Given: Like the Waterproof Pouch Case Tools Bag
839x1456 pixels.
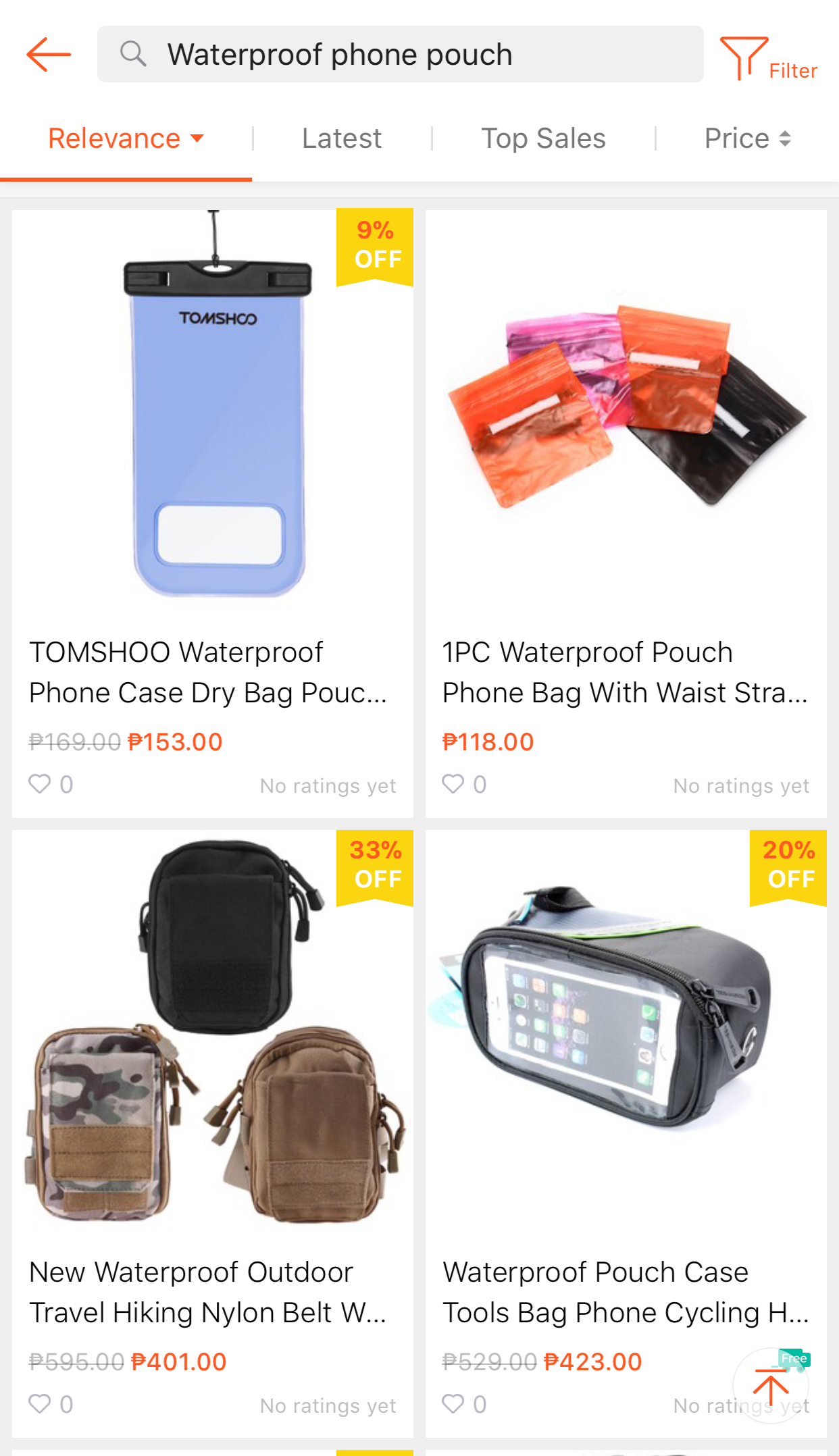Looking at the screenshot, I should click(x=453, y=1404).
